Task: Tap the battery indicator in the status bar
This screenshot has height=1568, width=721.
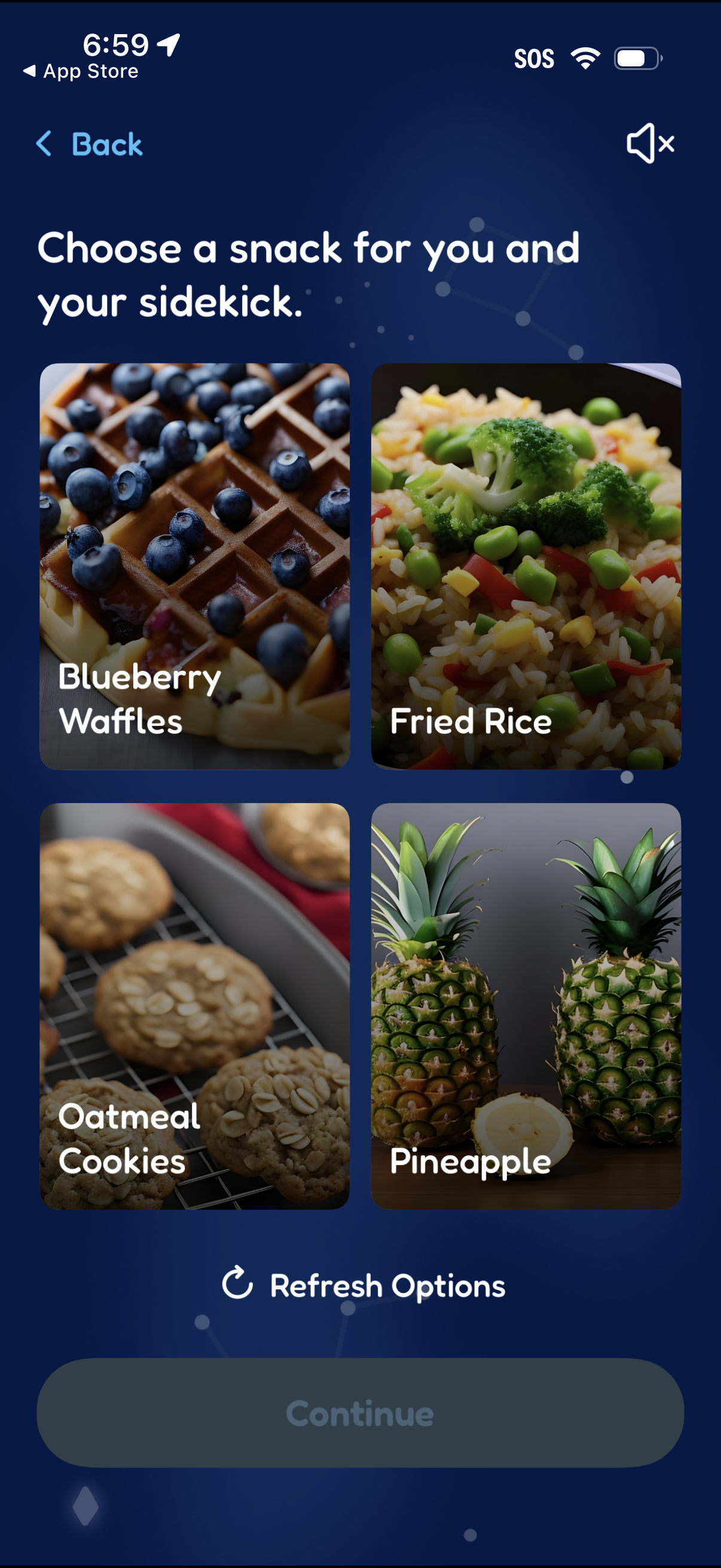Action: 634,57
